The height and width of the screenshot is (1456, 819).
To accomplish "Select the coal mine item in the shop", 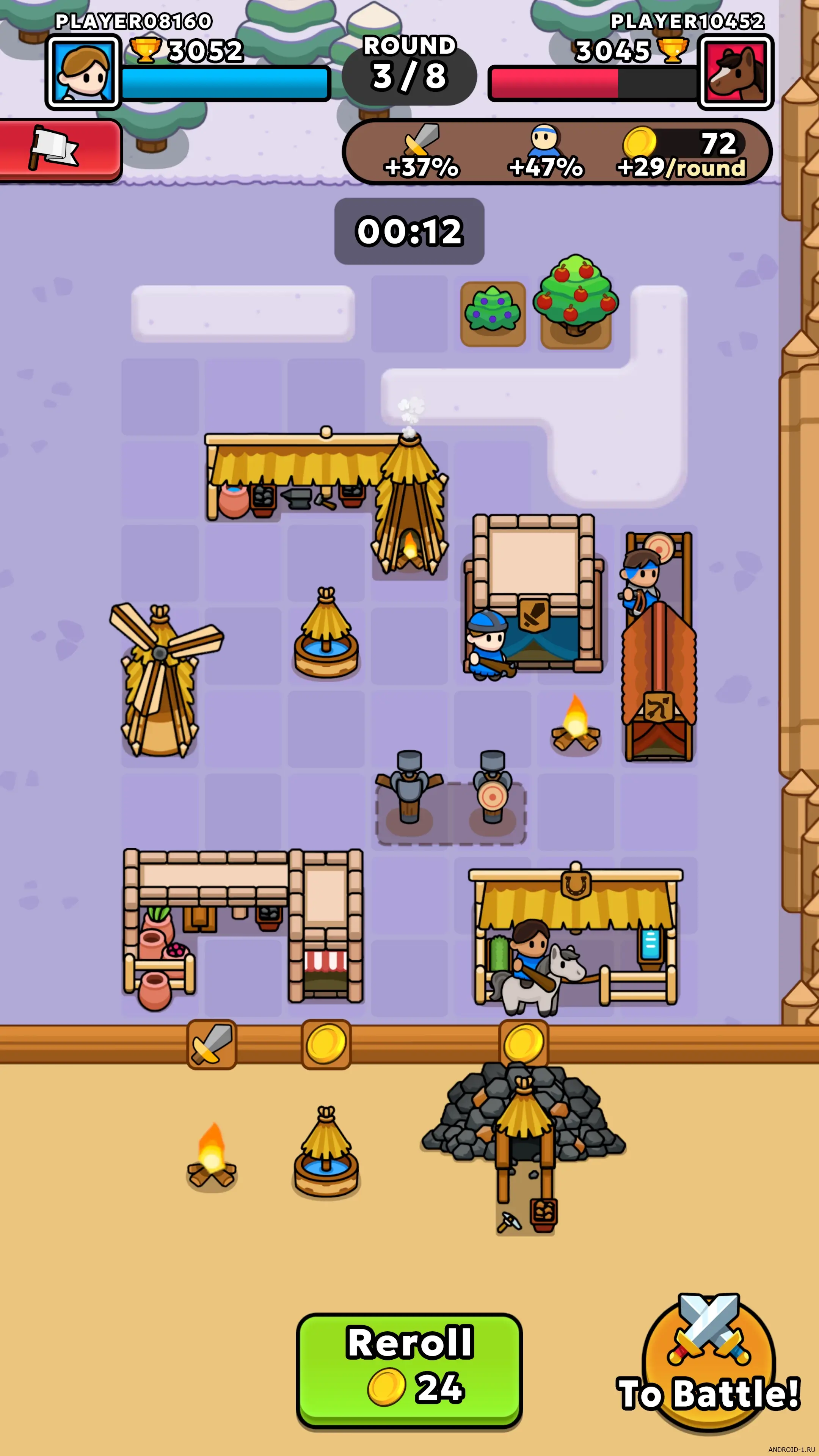I will pos(523,1136).
